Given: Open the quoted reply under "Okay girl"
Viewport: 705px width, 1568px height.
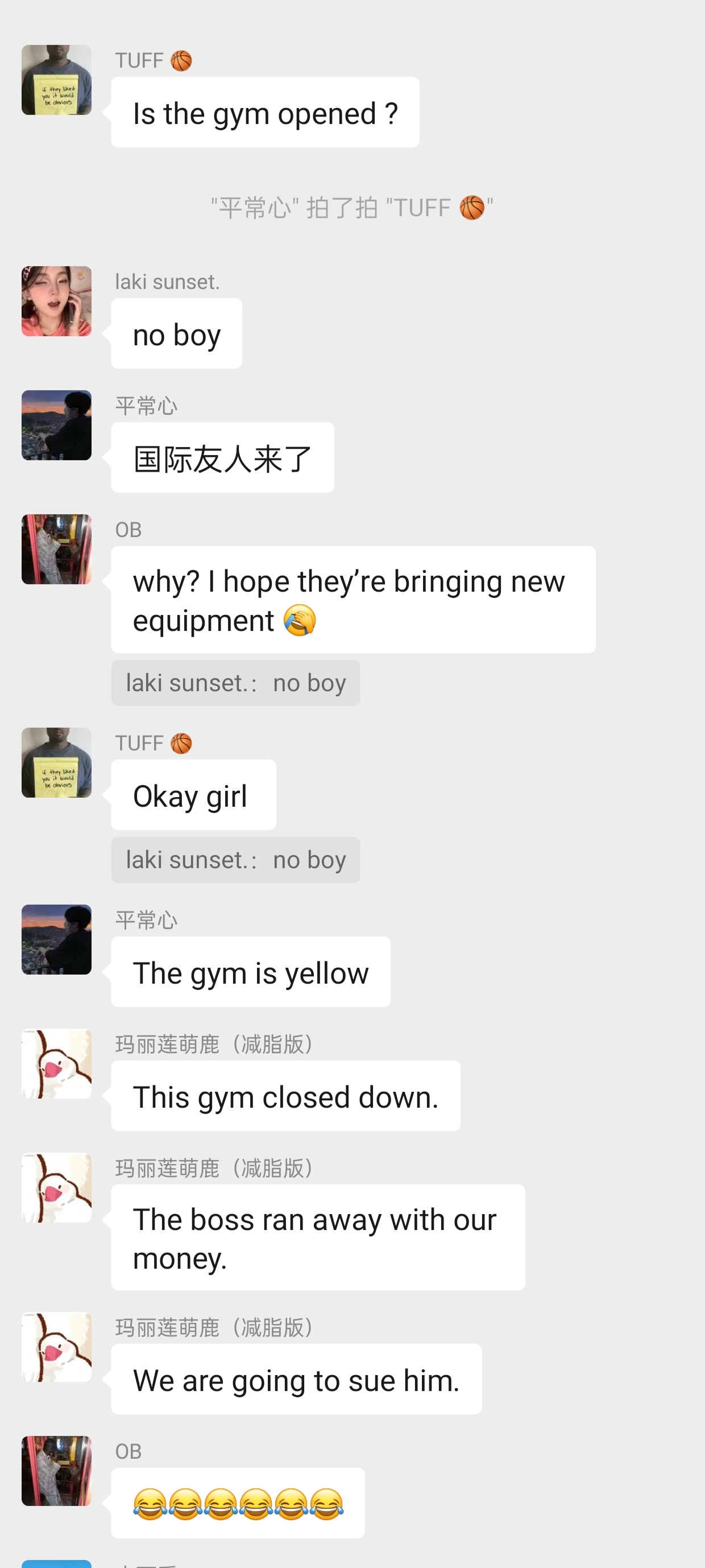Looking at the screenshot, I should 235,860.
